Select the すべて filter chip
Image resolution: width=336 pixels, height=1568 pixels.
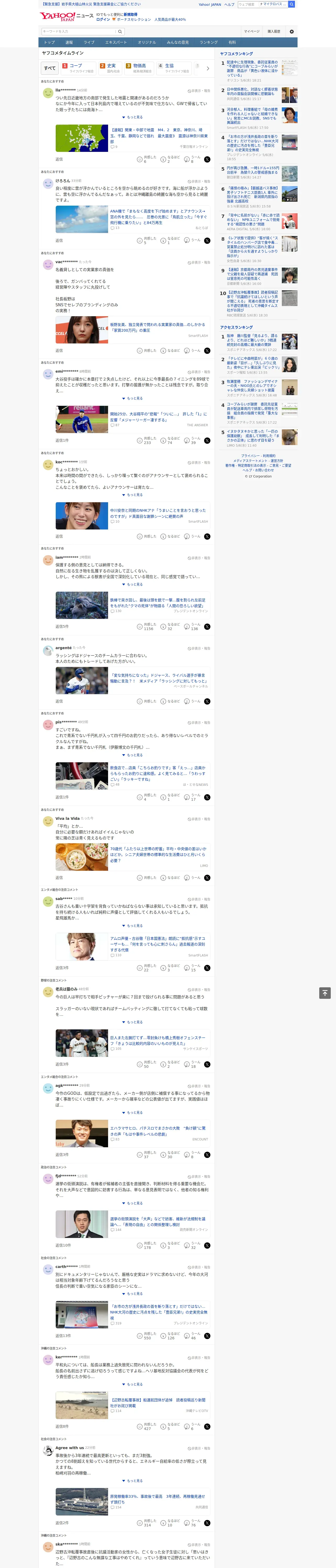click(x=50, y=68)
